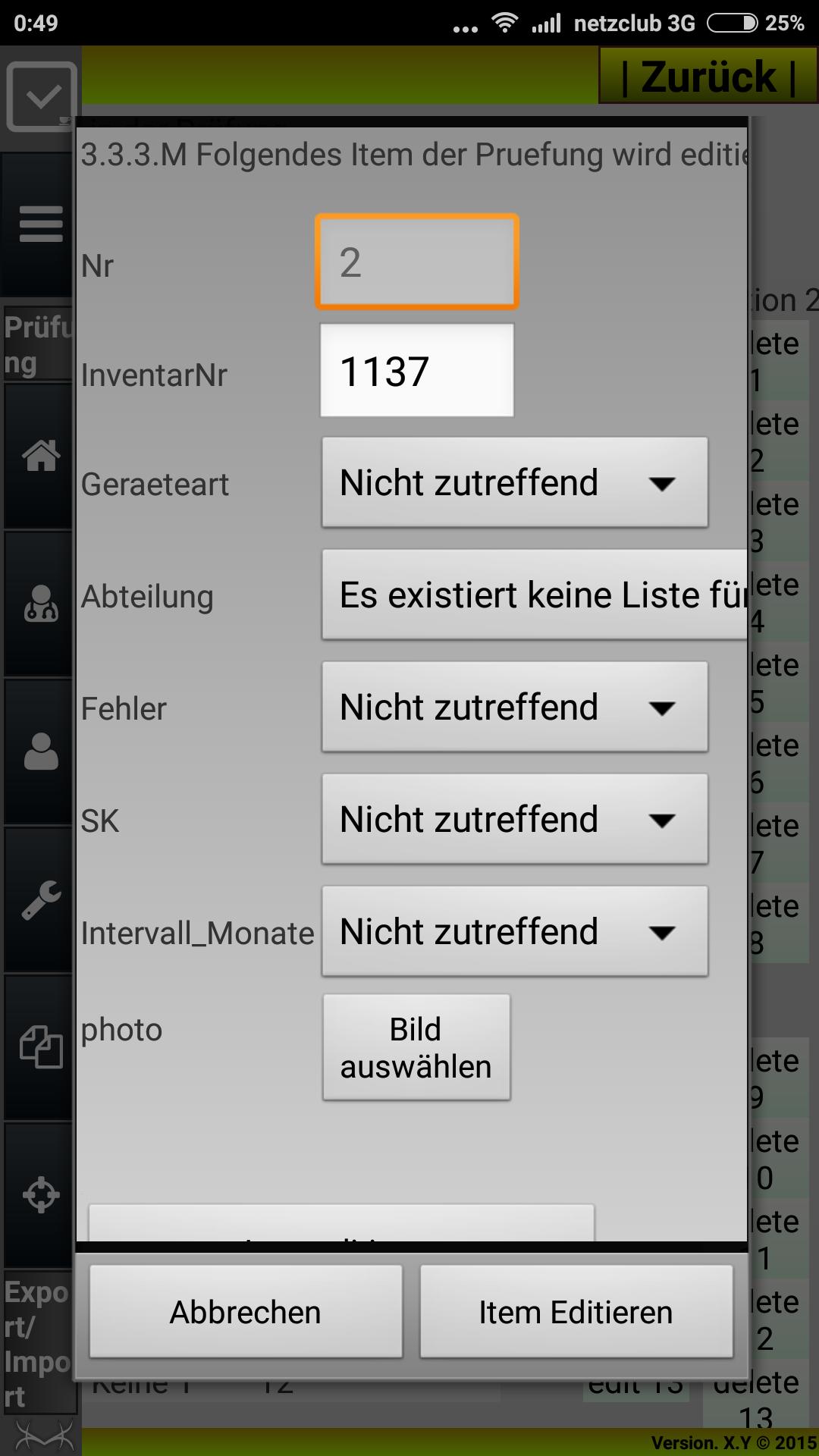
Task: Confirm with the Item Editieren button
Action: tap(576, 1312)
